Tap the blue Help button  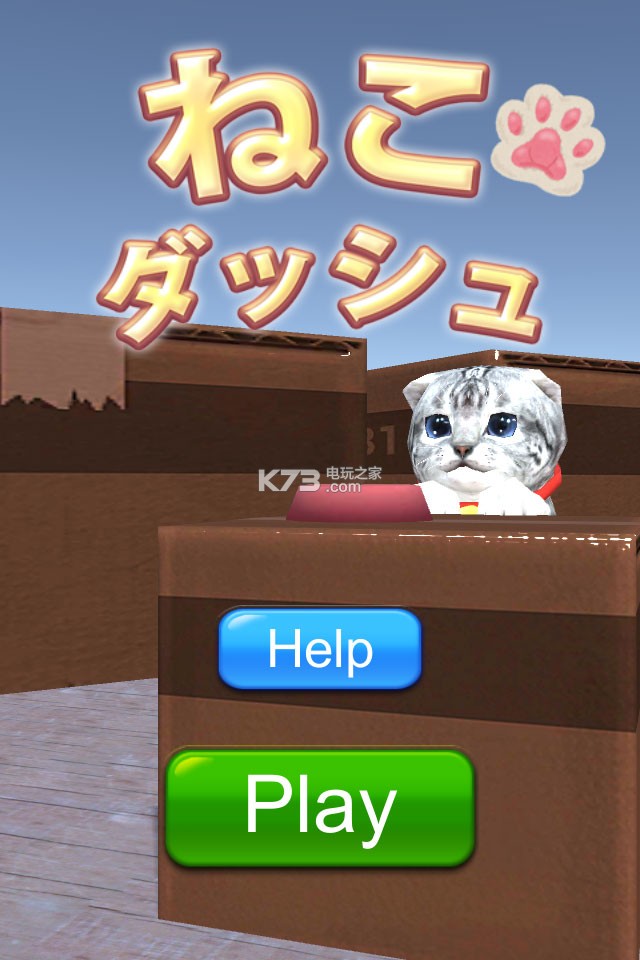pos(320,649)
